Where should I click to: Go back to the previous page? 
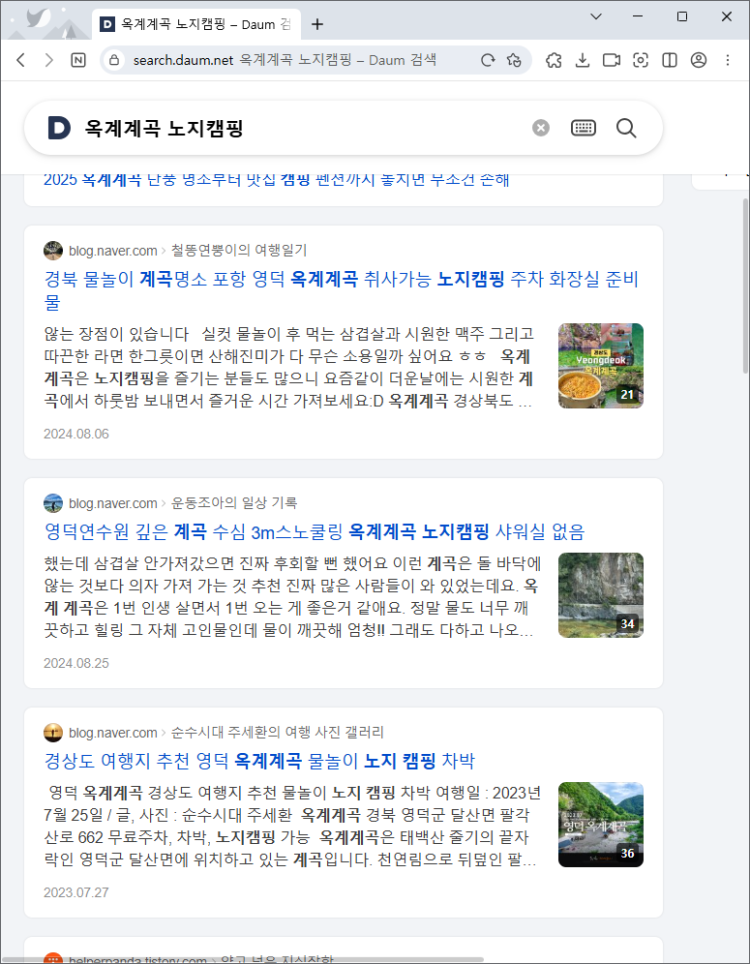point(20,60)
